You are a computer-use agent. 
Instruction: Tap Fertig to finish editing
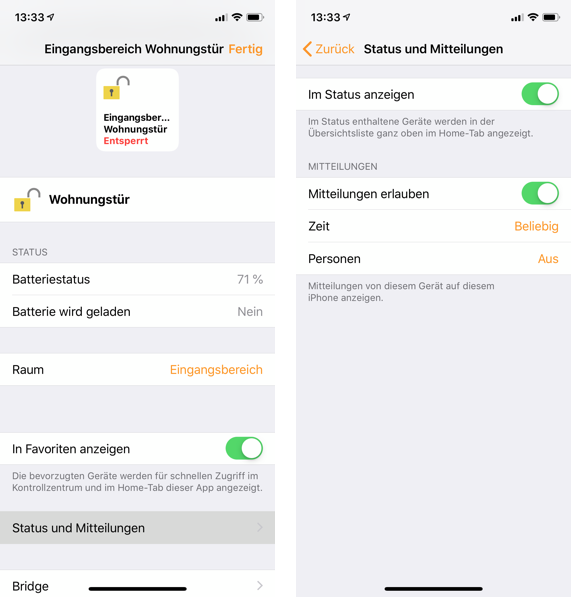(x=246, y=49)
